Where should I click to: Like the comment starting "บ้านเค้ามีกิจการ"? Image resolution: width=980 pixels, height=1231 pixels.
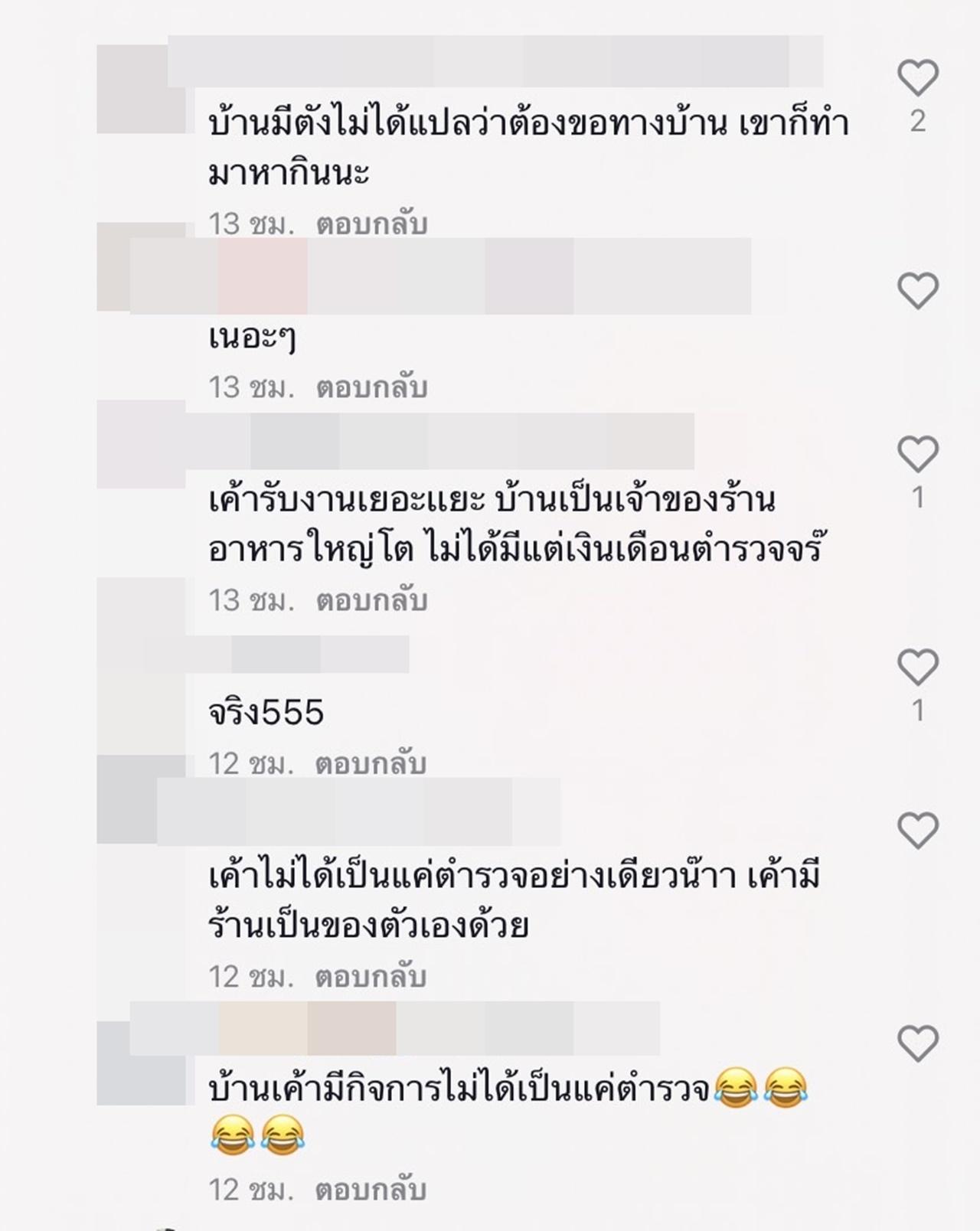coord(917,1044)
